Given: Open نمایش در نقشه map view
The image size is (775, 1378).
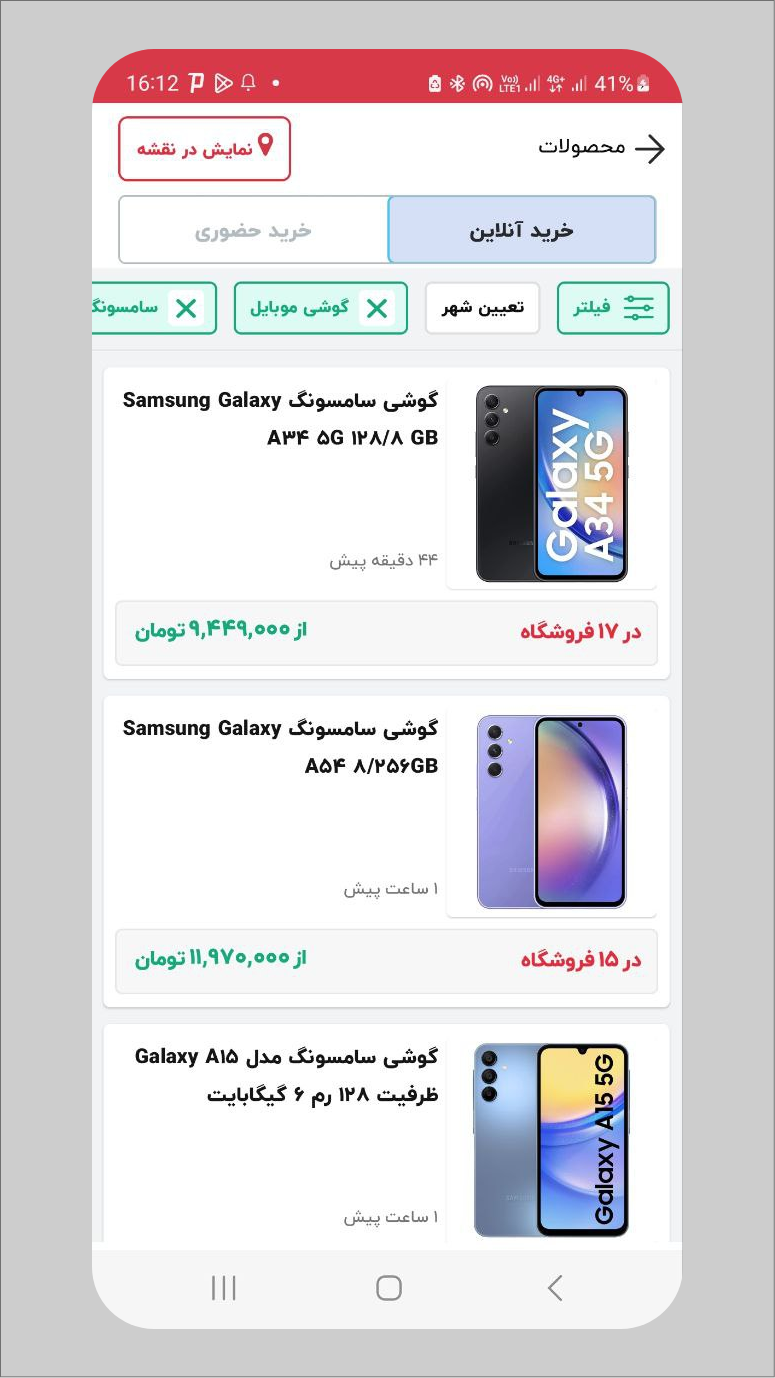Looking at the screenshot, I should [204, 149].
